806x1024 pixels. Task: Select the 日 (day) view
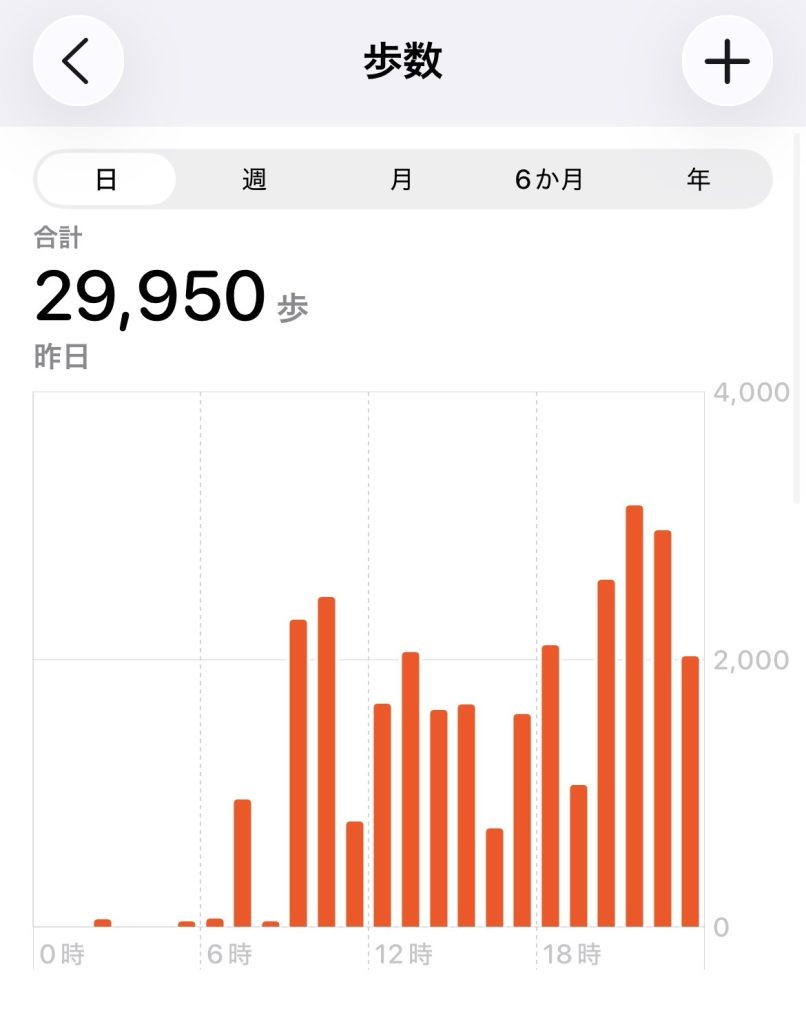(x=106, y=180)
